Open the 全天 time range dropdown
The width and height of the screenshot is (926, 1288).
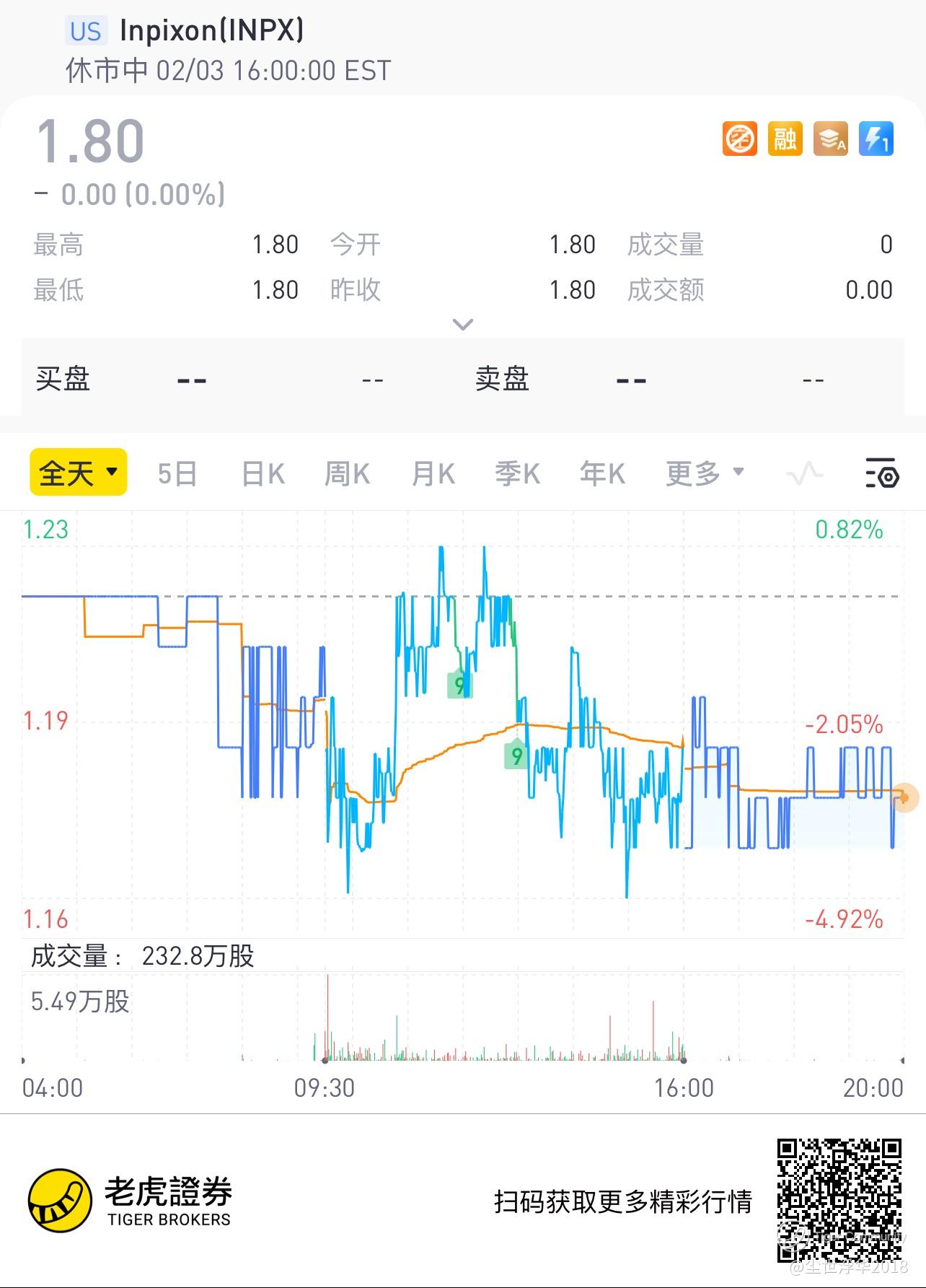point(78,473)
